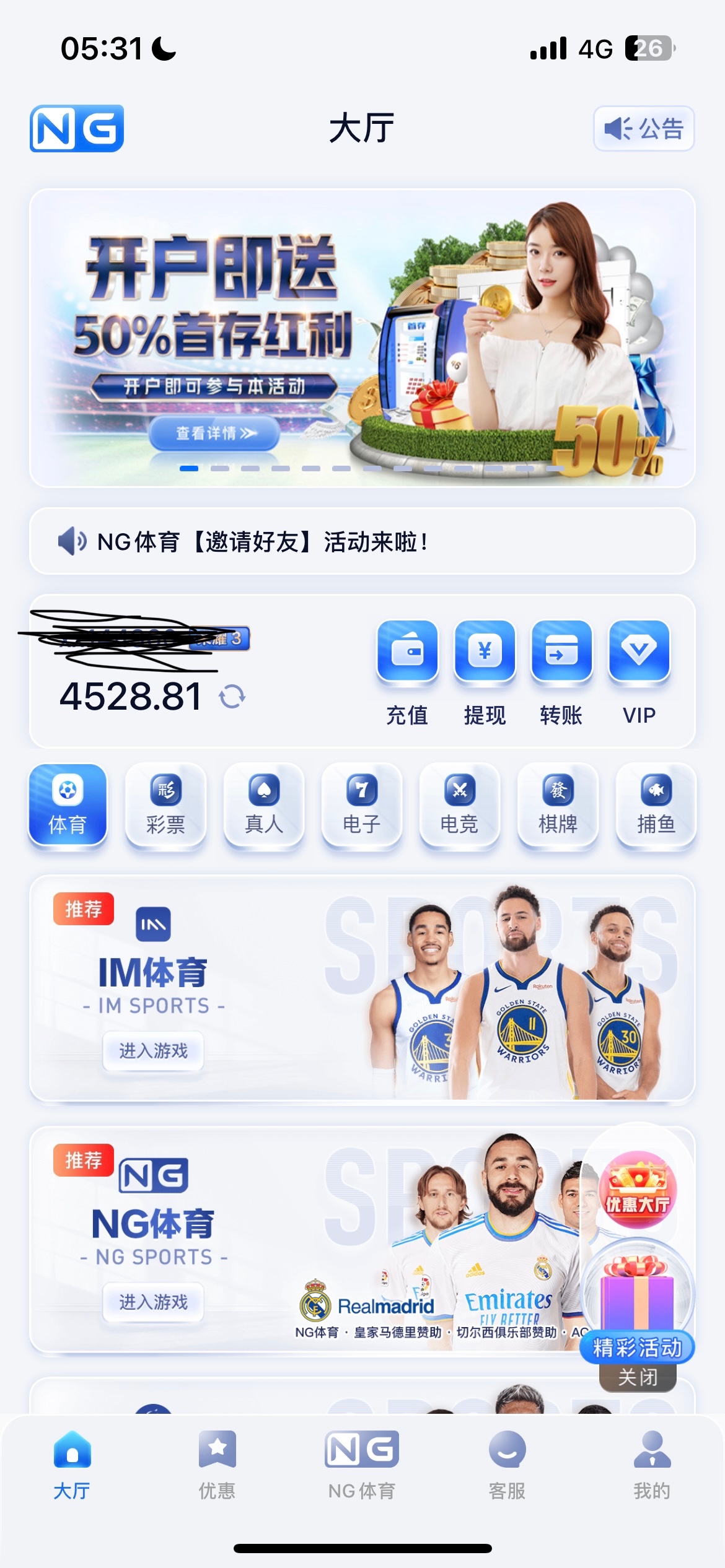Switch to the 优惠 tab
Image resolution: width=725 pixels, height=1568 pixels.
[x=217, y=1465]
